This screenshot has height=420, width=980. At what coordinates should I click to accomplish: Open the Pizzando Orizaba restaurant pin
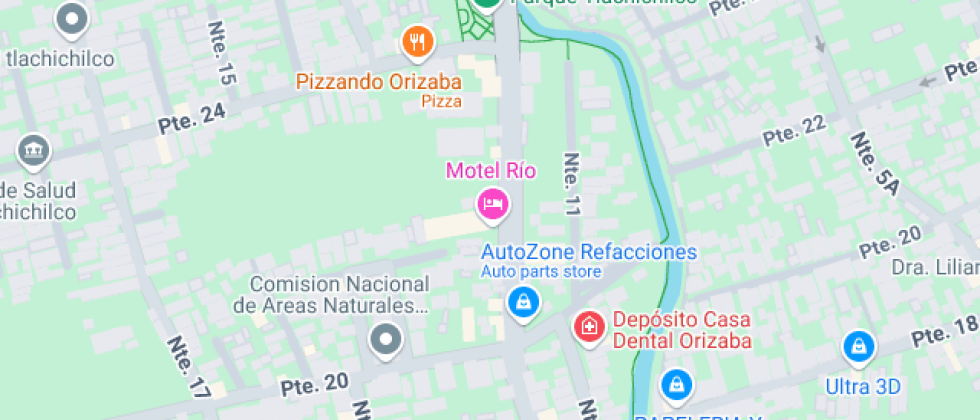(417, 42)
